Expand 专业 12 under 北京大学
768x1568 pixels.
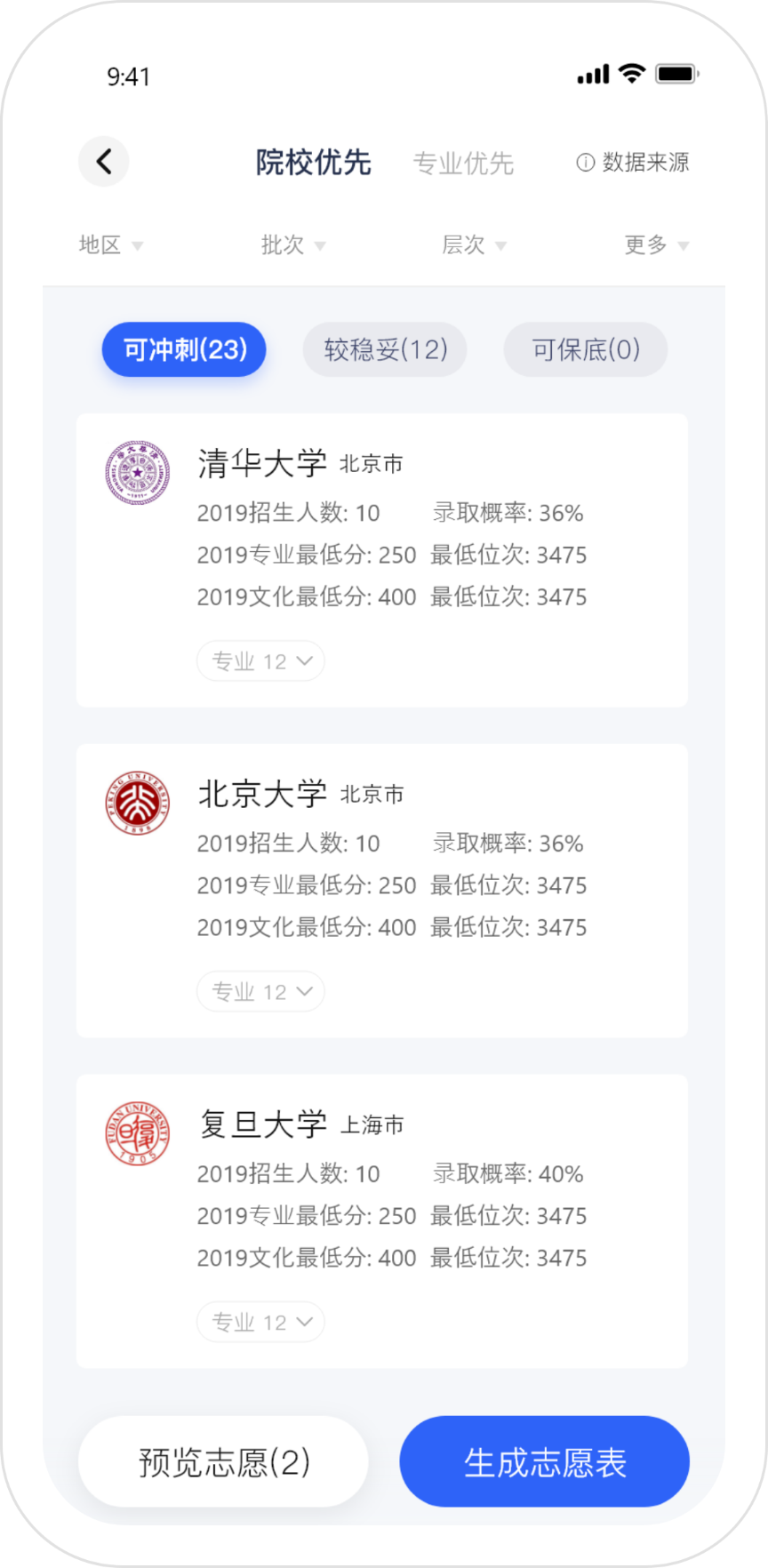tap(260, 992)
